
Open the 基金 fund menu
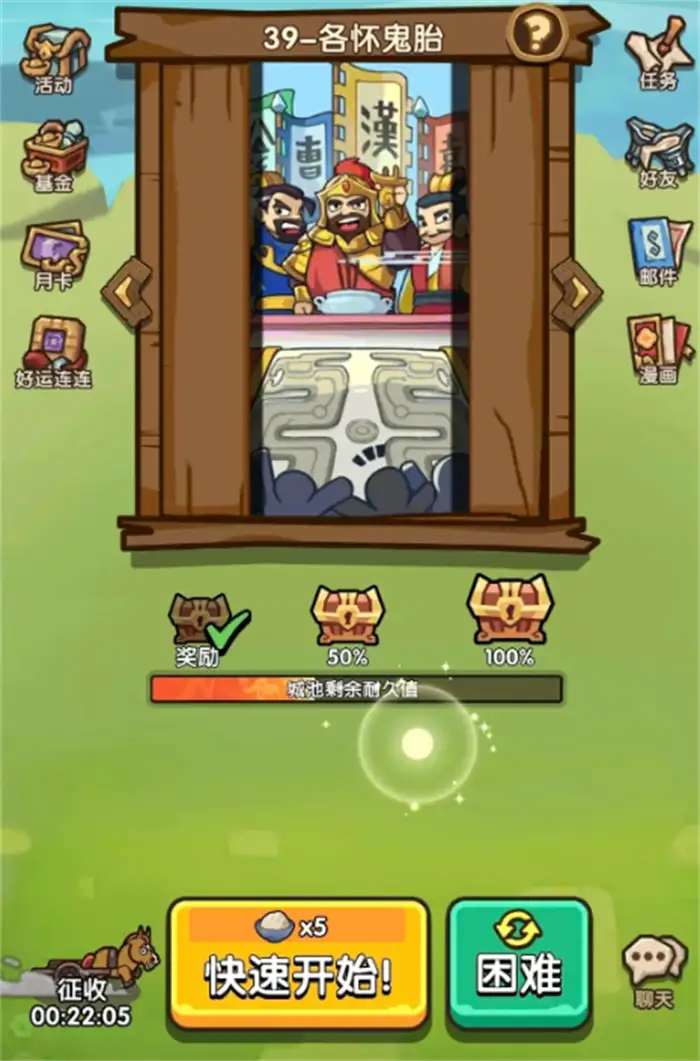56,157
